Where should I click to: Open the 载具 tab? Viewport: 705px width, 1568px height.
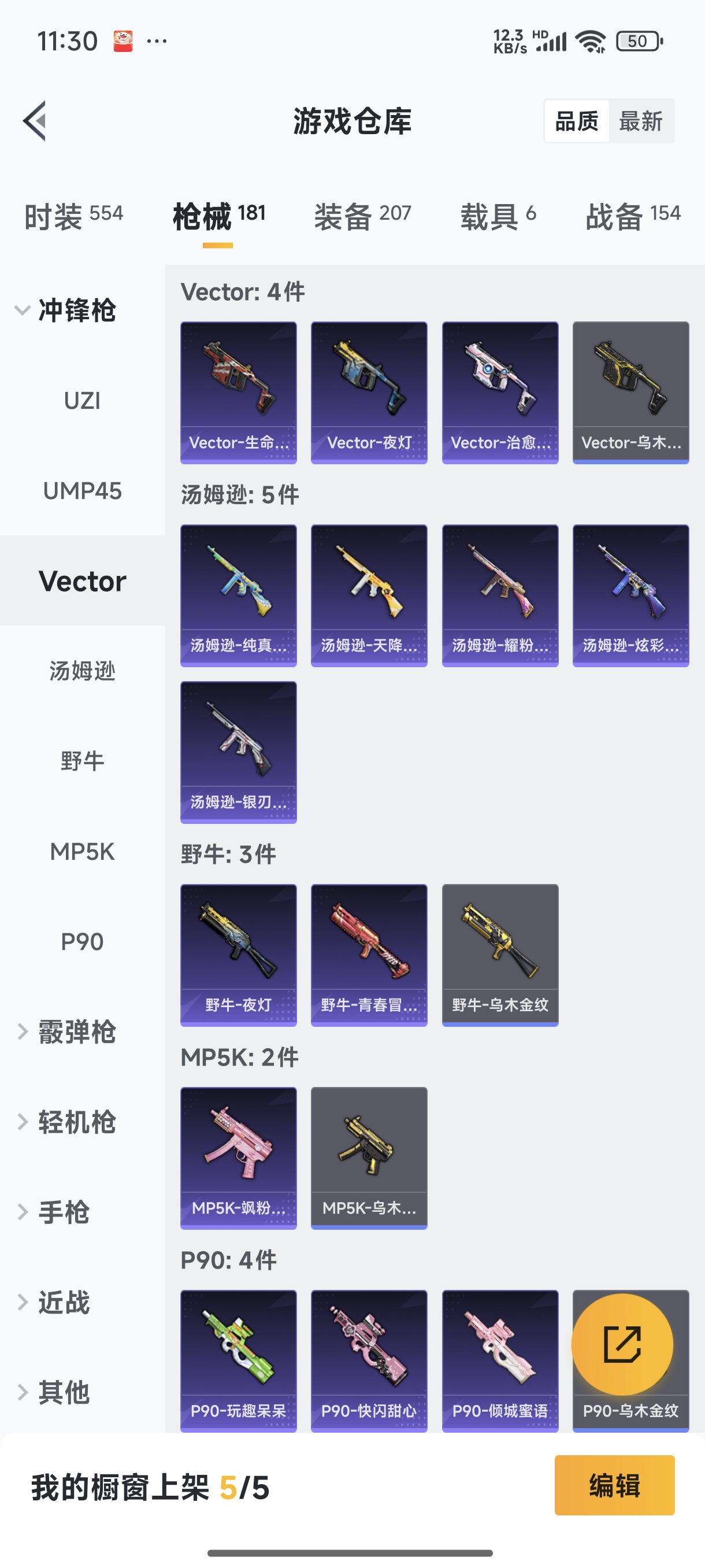(498, 216)
